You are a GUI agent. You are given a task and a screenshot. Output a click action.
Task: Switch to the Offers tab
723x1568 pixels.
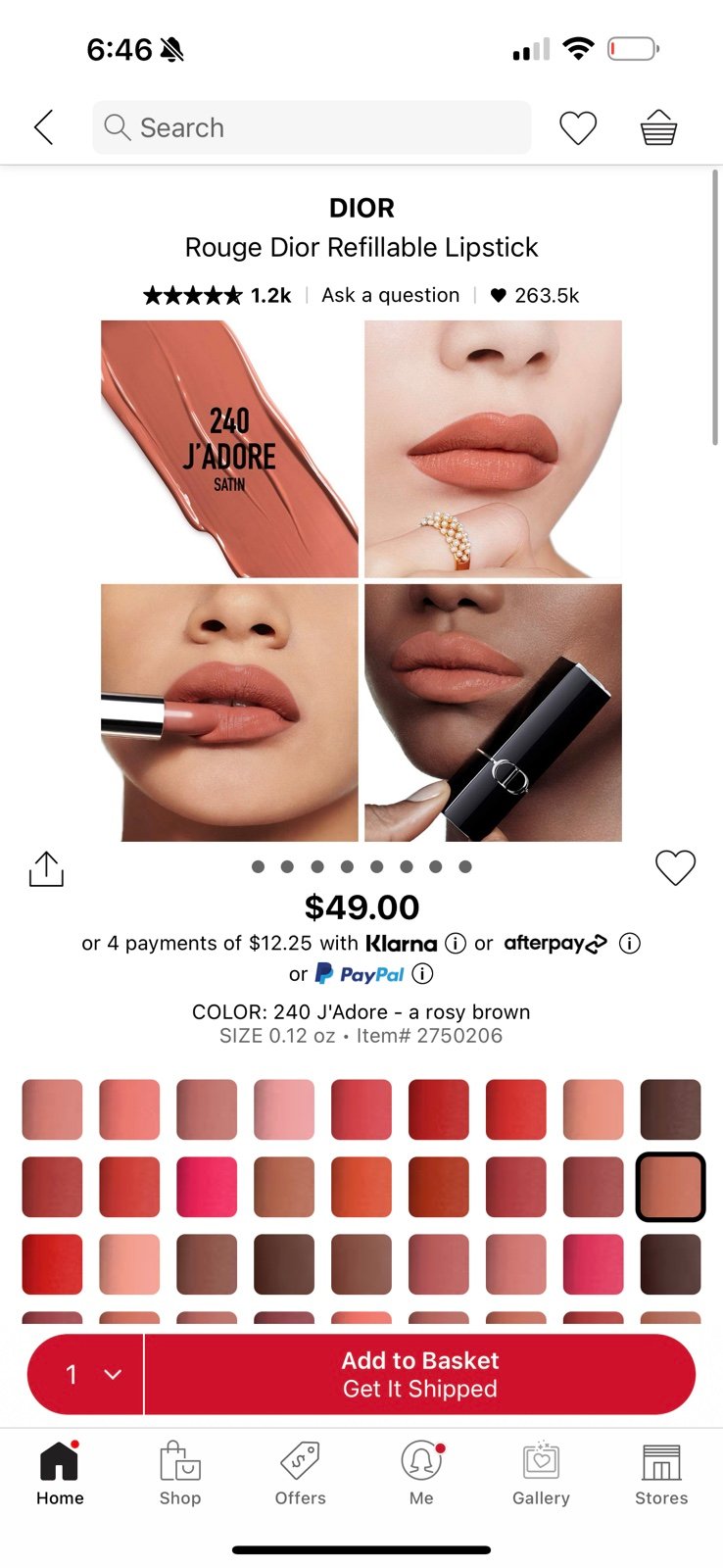[301, 1473]
